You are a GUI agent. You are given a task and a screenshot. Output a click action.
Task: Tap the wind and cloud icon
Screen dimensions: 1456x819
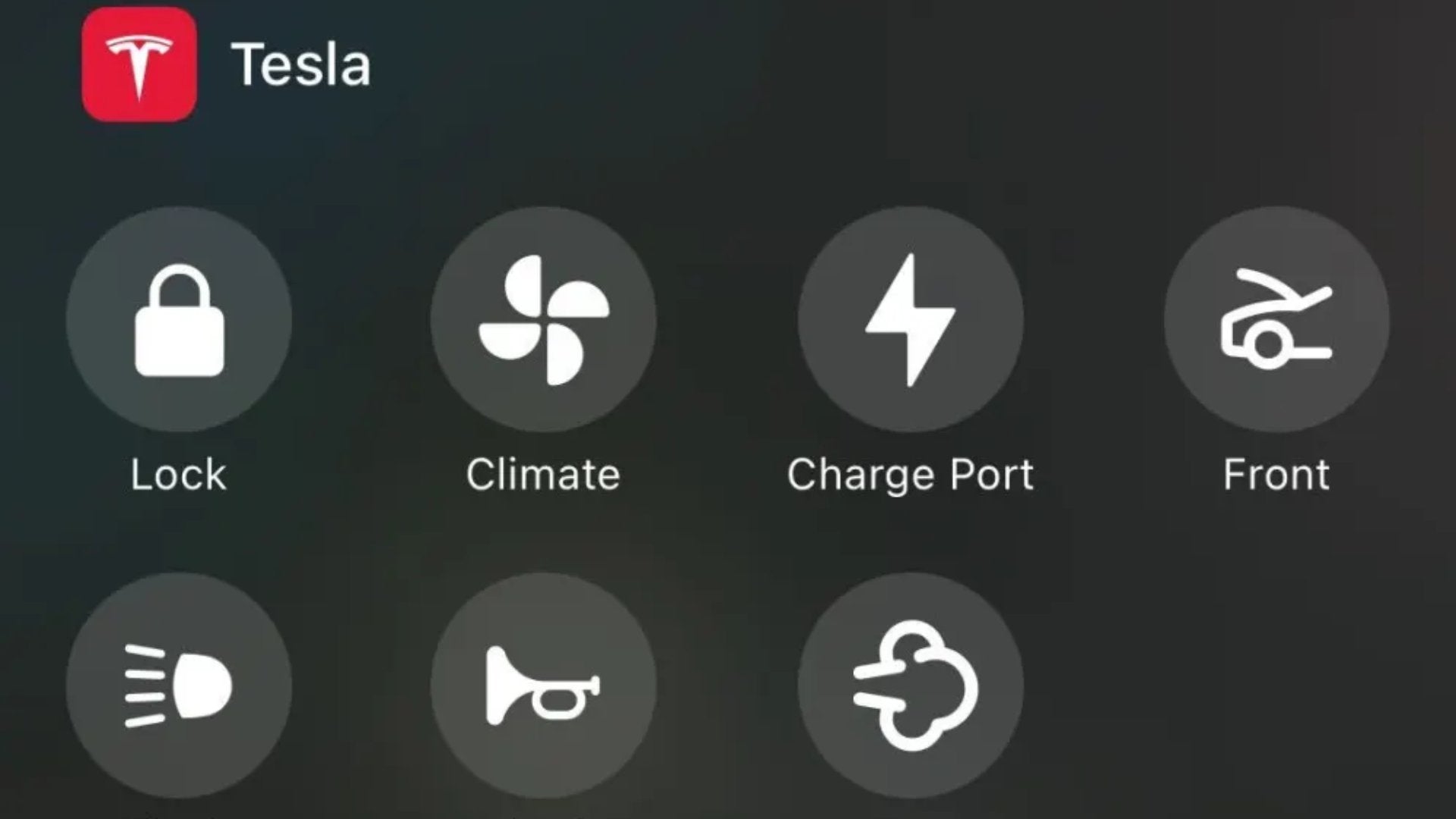click(910, 686)
